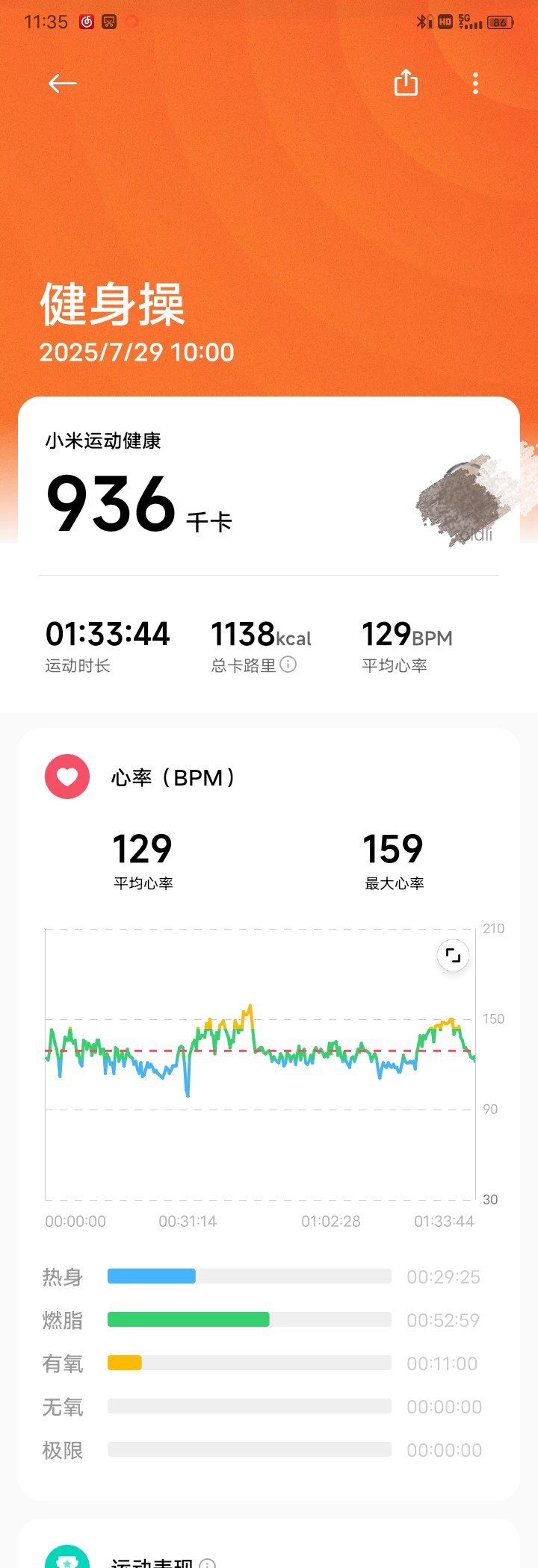Tap the info icon beside 运动表现

(208, 1564)
